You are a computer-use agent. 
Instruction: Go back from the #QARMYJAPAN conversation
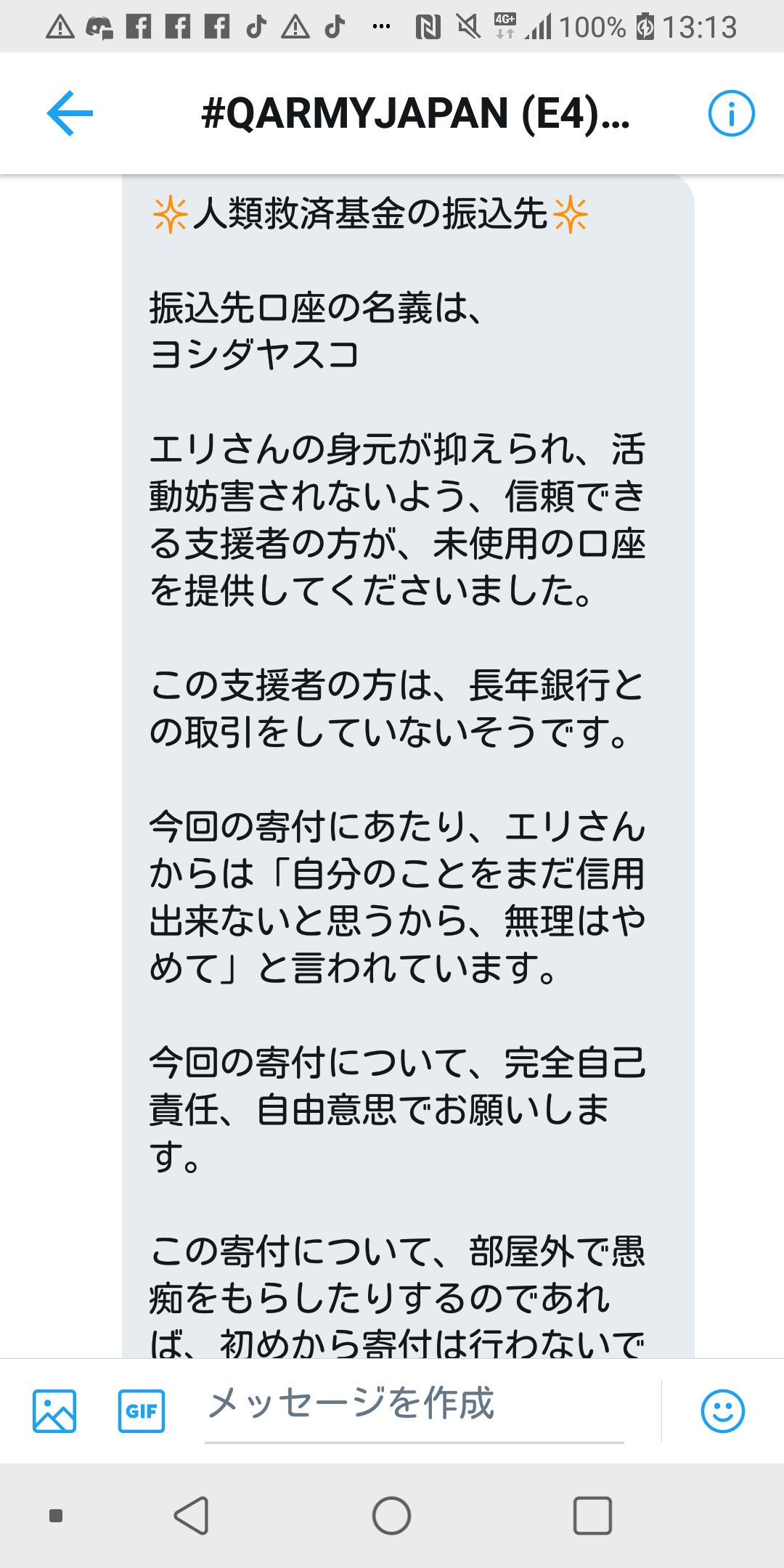click(x=70, y=113)
